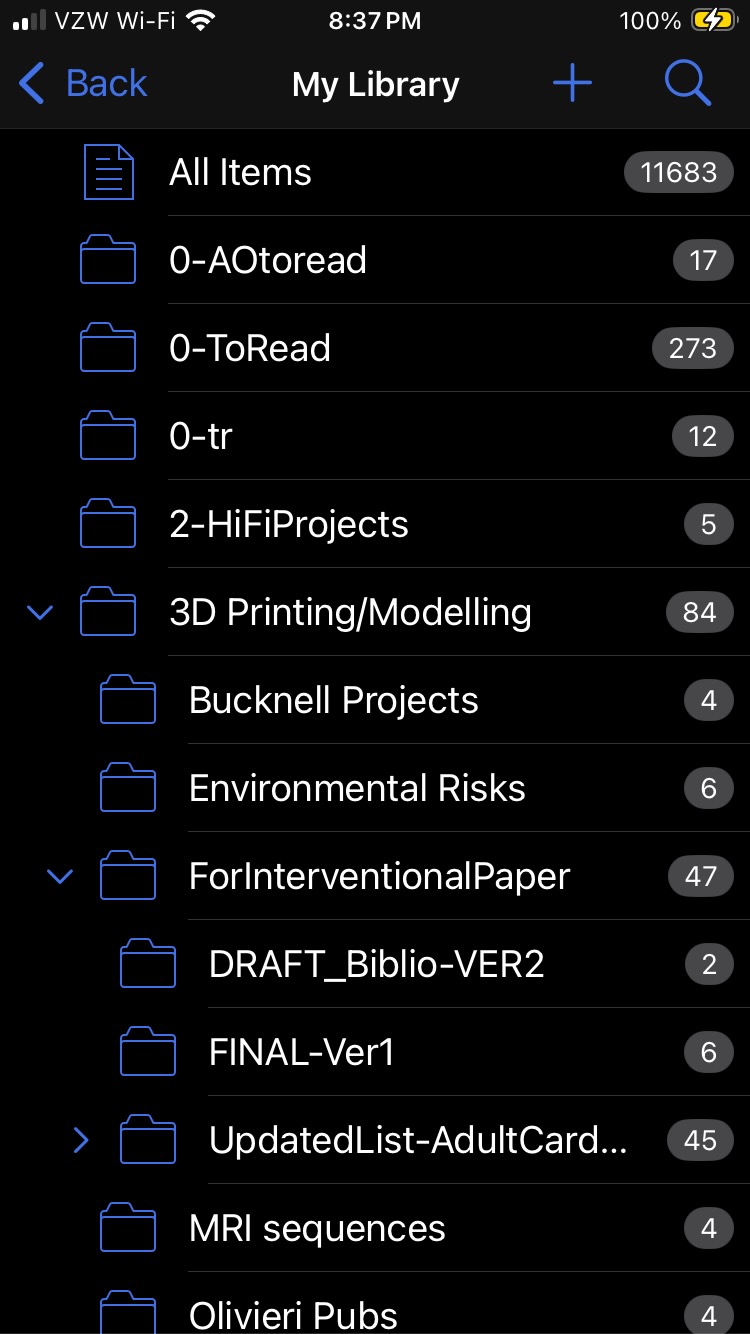Expand the UpdatedList-AdultCard chevron
The height and width of the screenshot is (1334, 750).
coord(81,1140)
